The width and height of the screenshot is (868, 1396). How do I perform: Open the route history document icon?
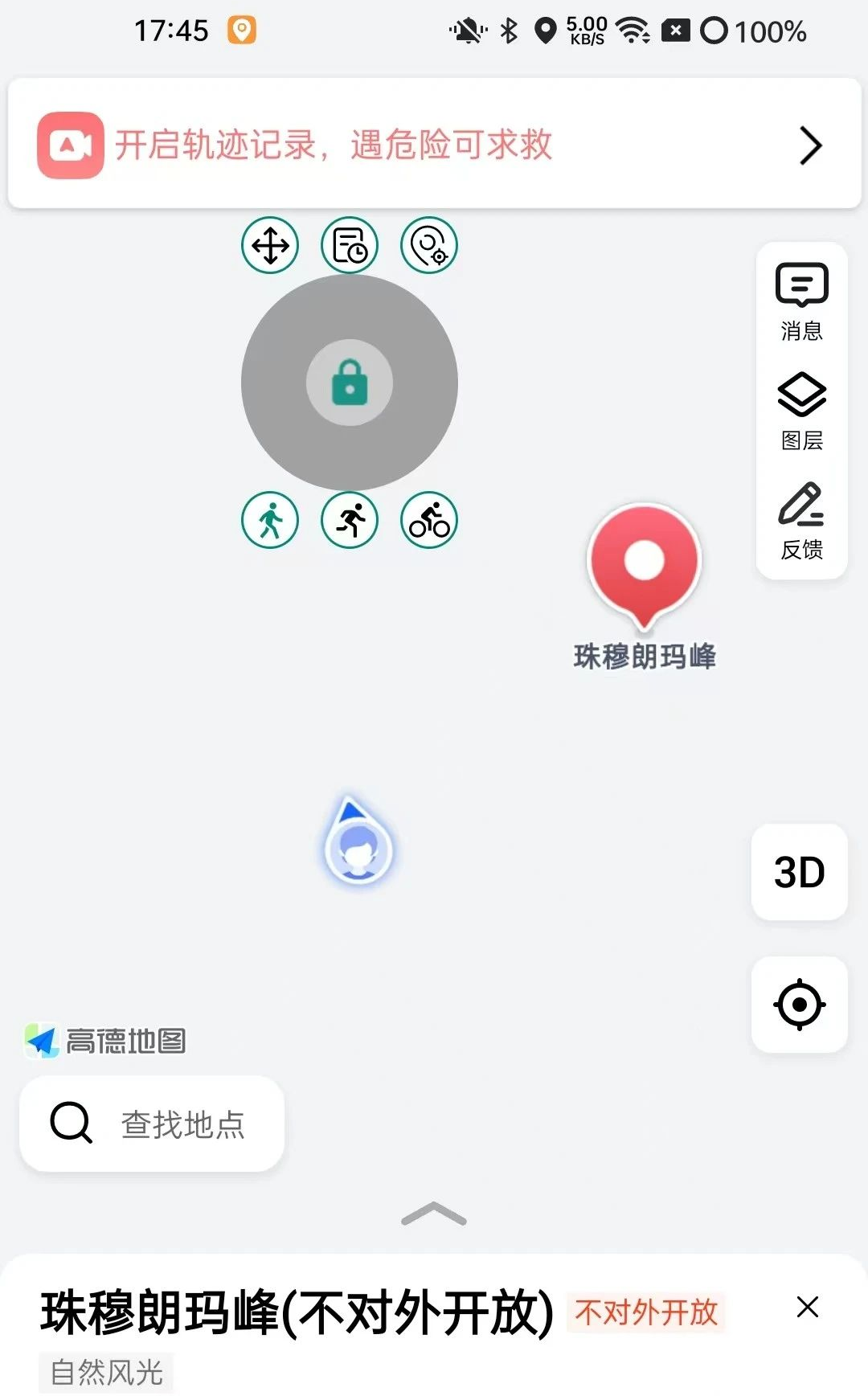(x=350, y=245)
